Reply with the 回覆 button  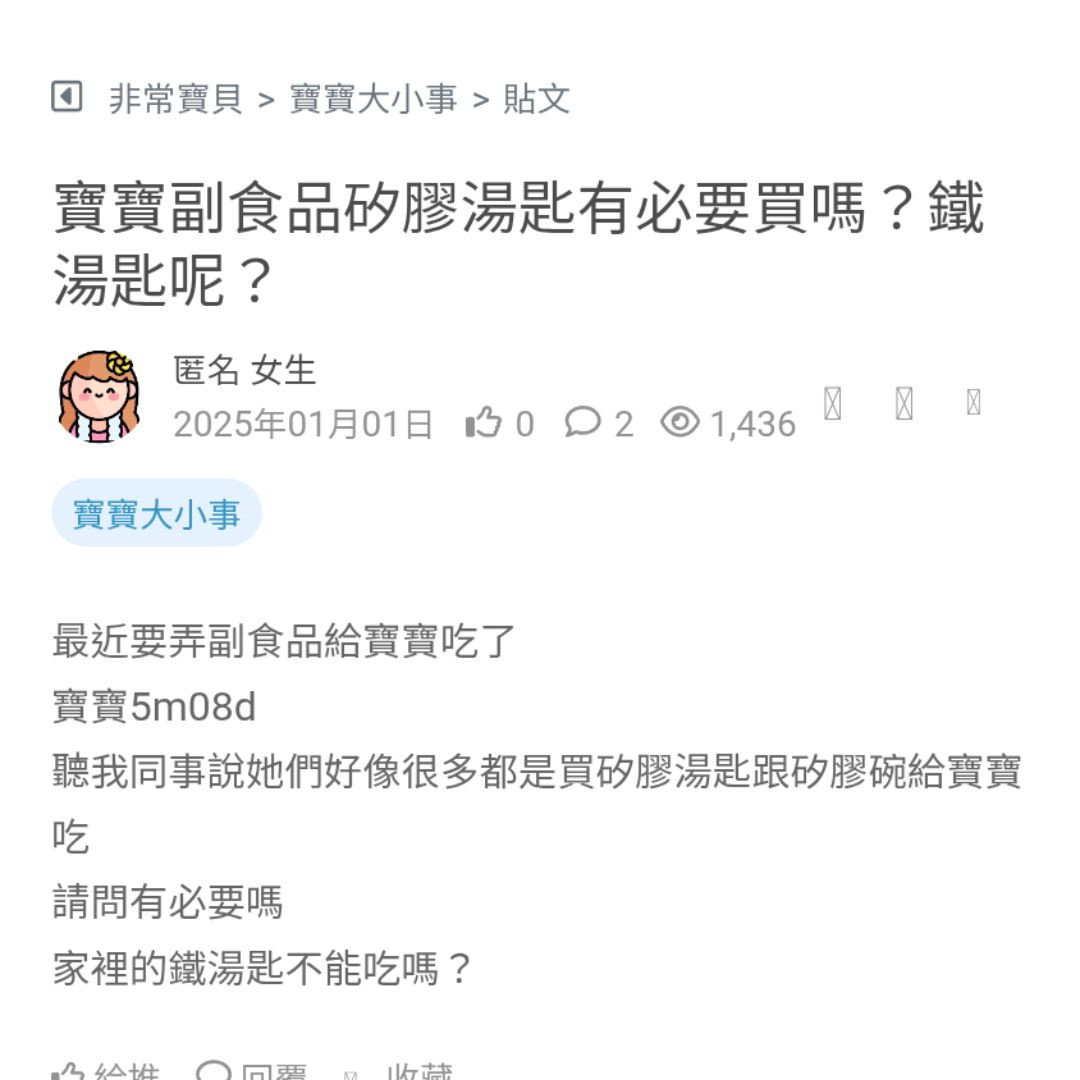coord(253,1072)
